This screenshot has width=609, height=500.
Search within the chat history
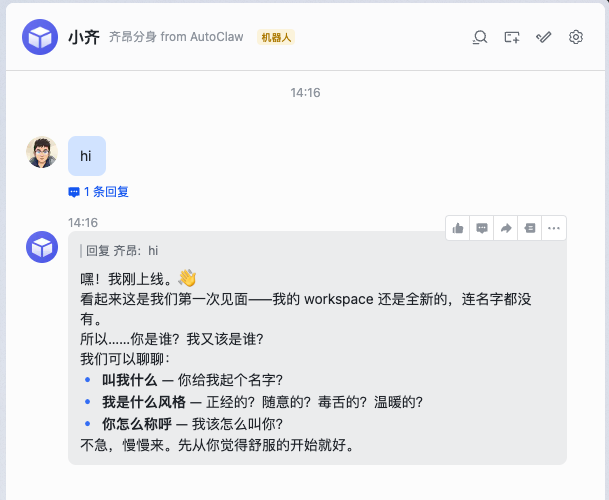click(480, 37)
